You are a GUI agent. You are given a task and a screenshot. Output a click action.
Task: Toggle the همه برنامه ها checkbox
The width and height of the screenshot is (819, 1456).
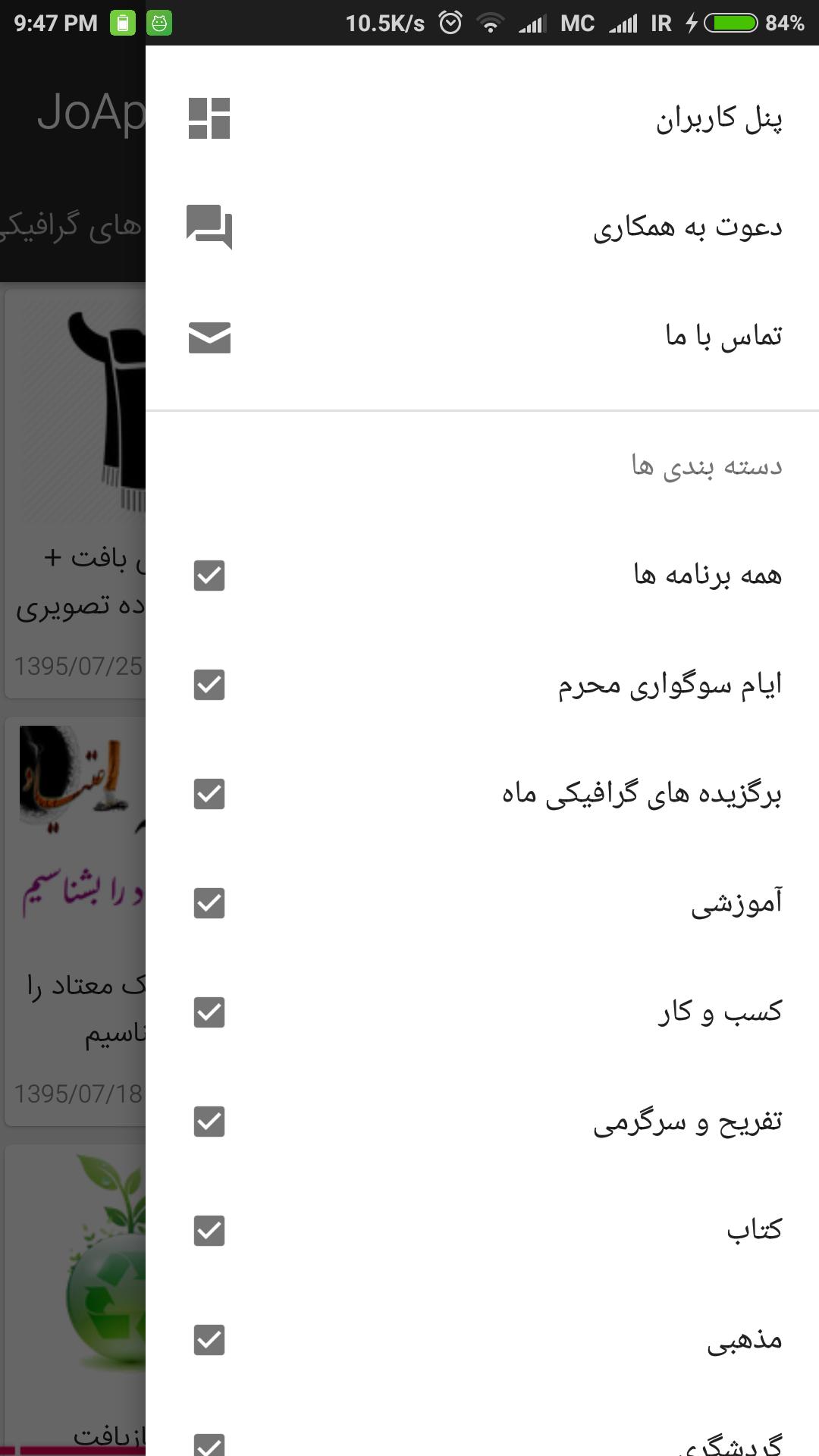[x=209, y=576]
